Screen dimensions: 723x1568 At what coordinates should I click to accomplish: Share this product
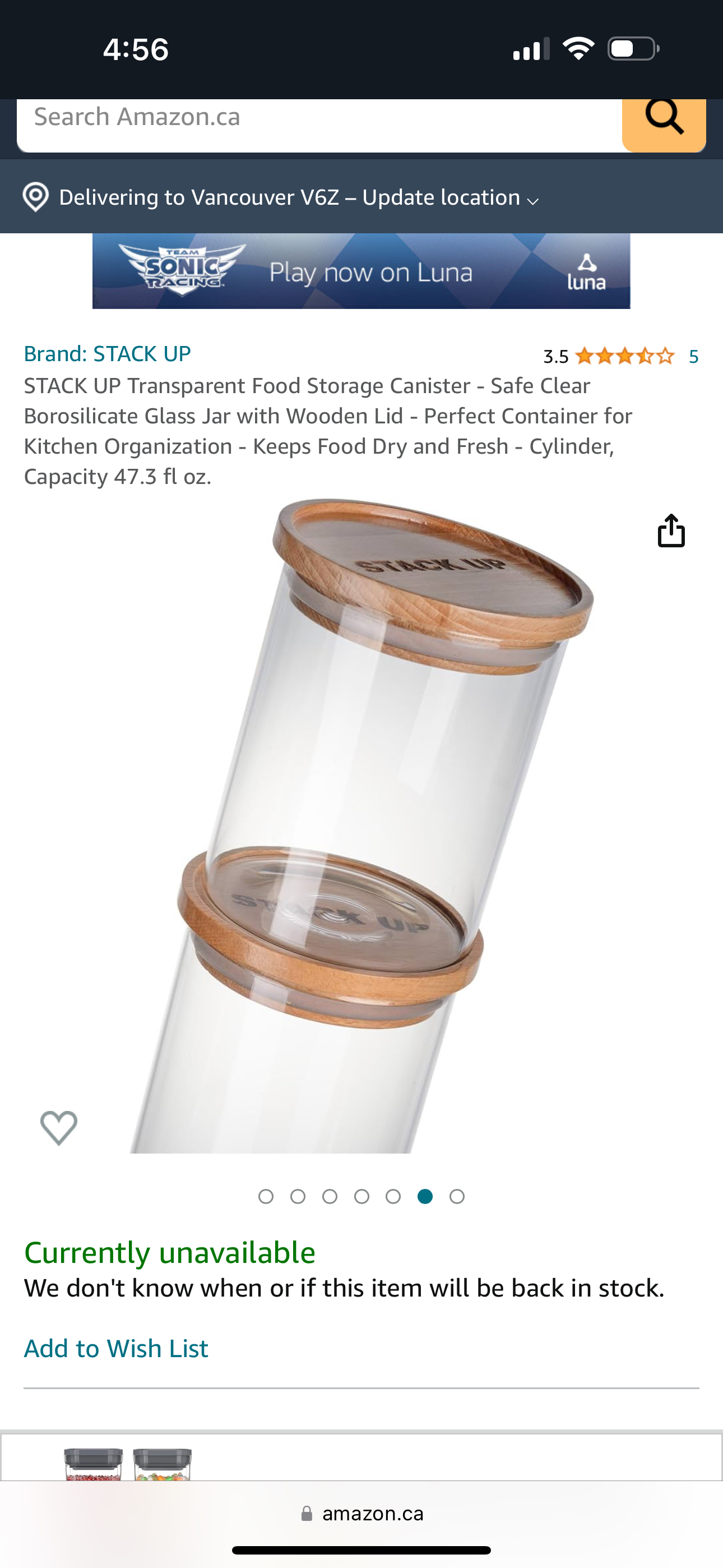pos(671,531)
